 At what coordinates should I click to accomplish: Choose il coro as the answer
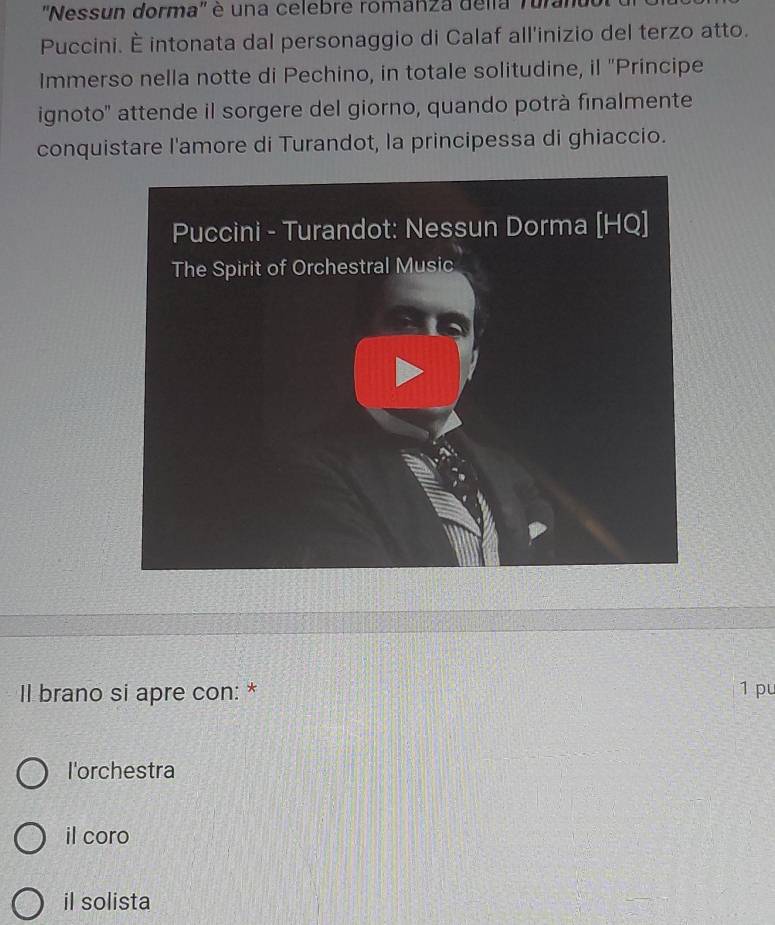pyautogui.click(x=33, y=837)
